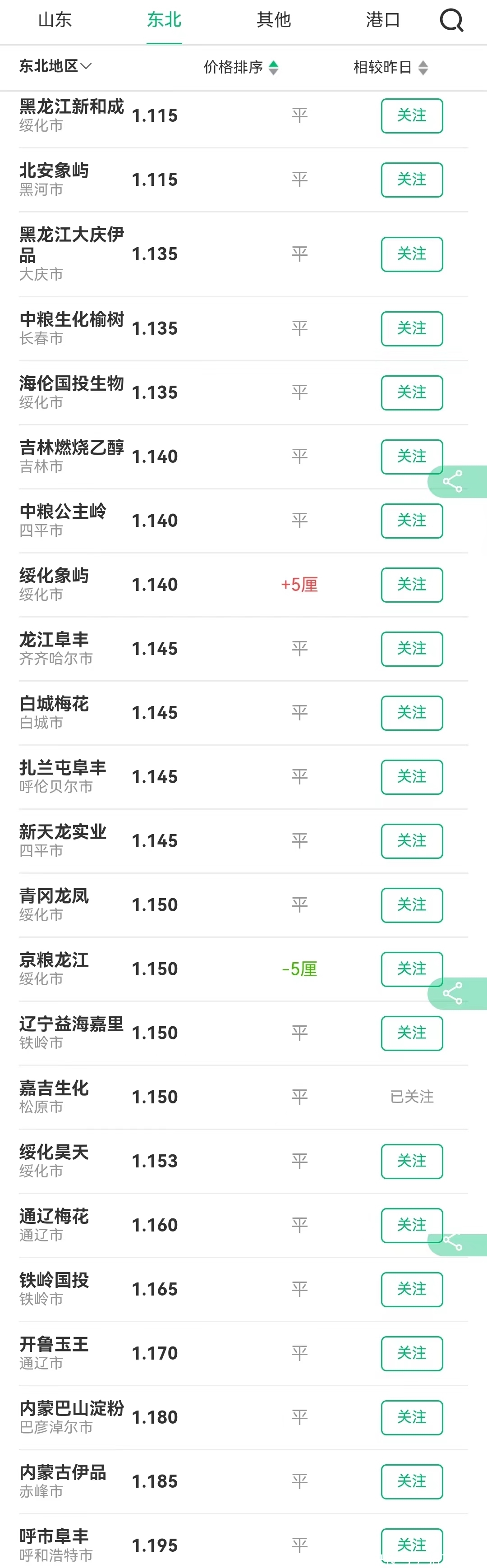Image resolution: width=487 pixels, height=1568 pixels.
Task: Switch to the 港口 tab
Action: (383, 20)
